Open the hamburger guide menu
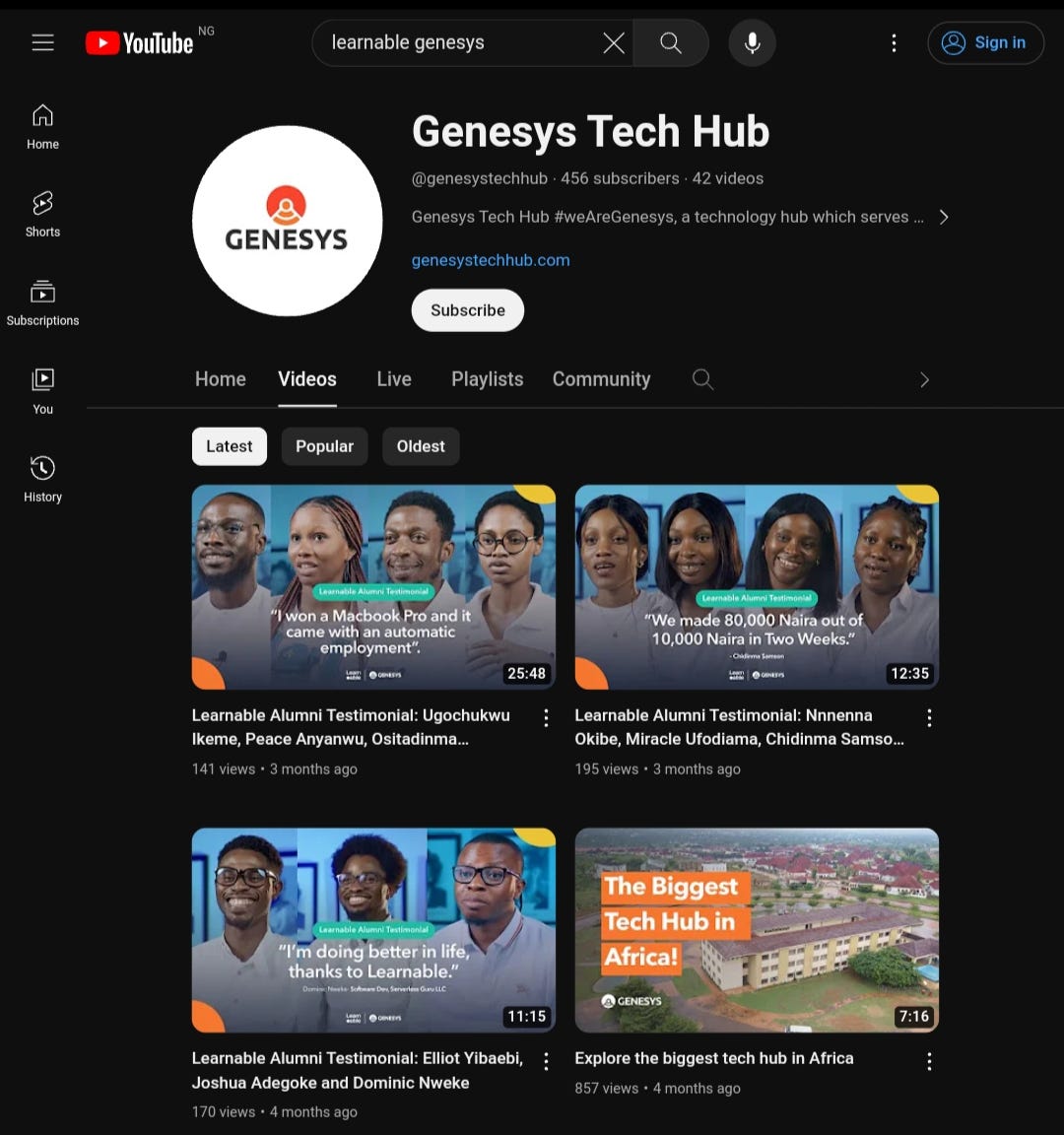This screenshot has width=1064, height=1135. [42, 42]
